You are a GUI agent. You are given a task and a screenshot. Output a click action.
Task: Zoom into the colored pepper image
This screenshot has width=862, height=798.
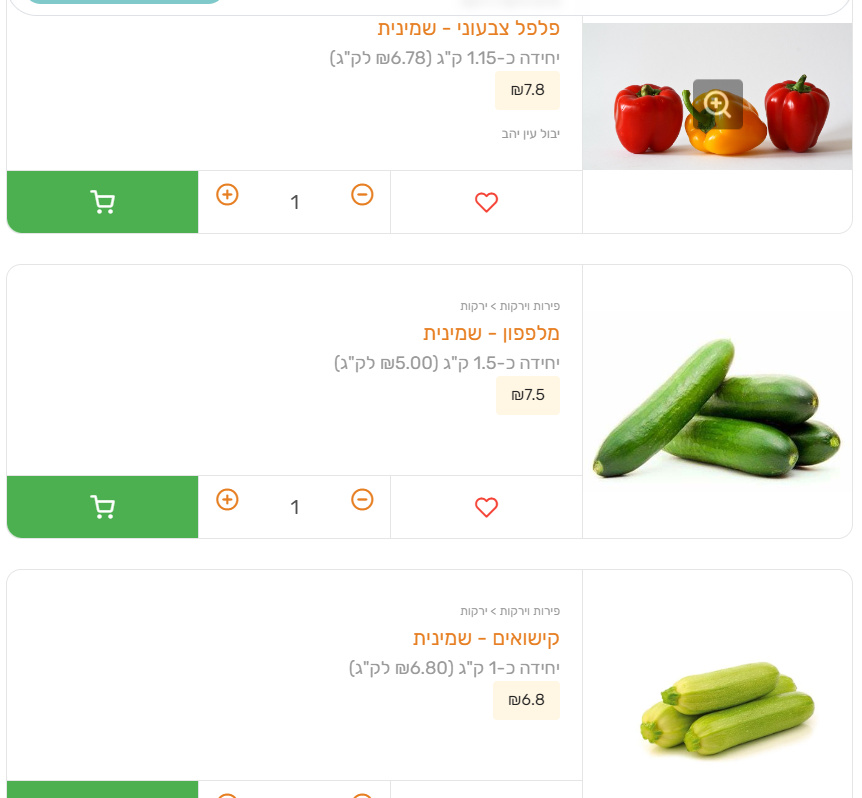coord(717,104)
